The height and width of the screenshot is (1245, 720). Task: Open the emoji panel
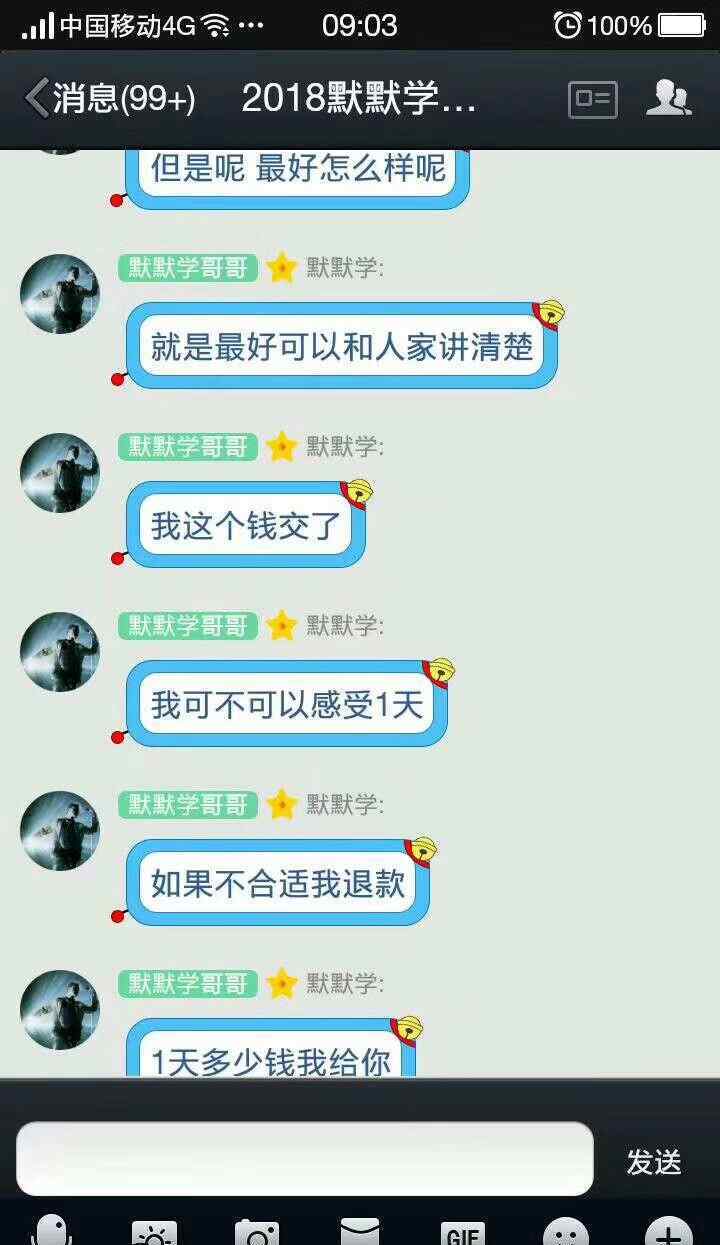[x=566, y=1234]
